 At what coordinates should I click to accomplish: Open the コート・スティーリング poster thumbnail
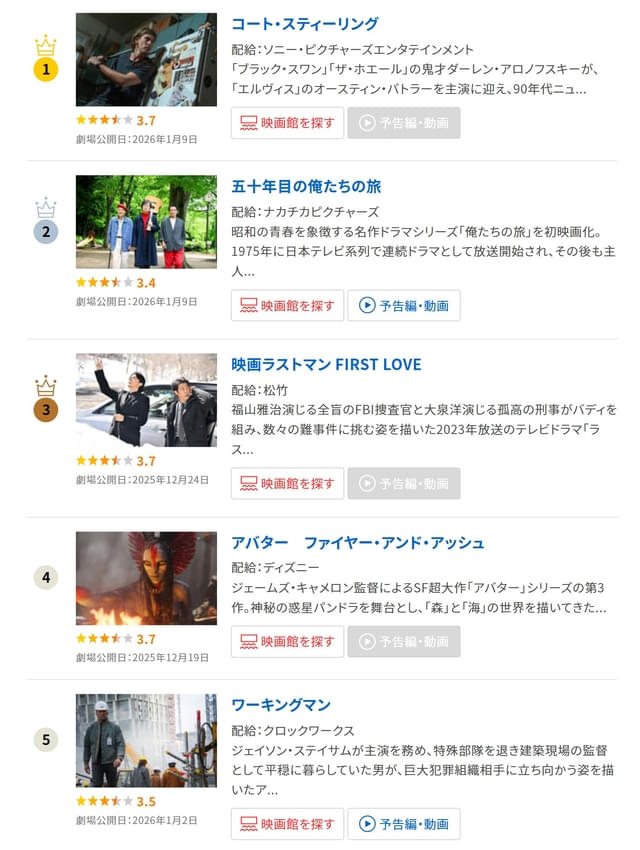pos(146,59)
